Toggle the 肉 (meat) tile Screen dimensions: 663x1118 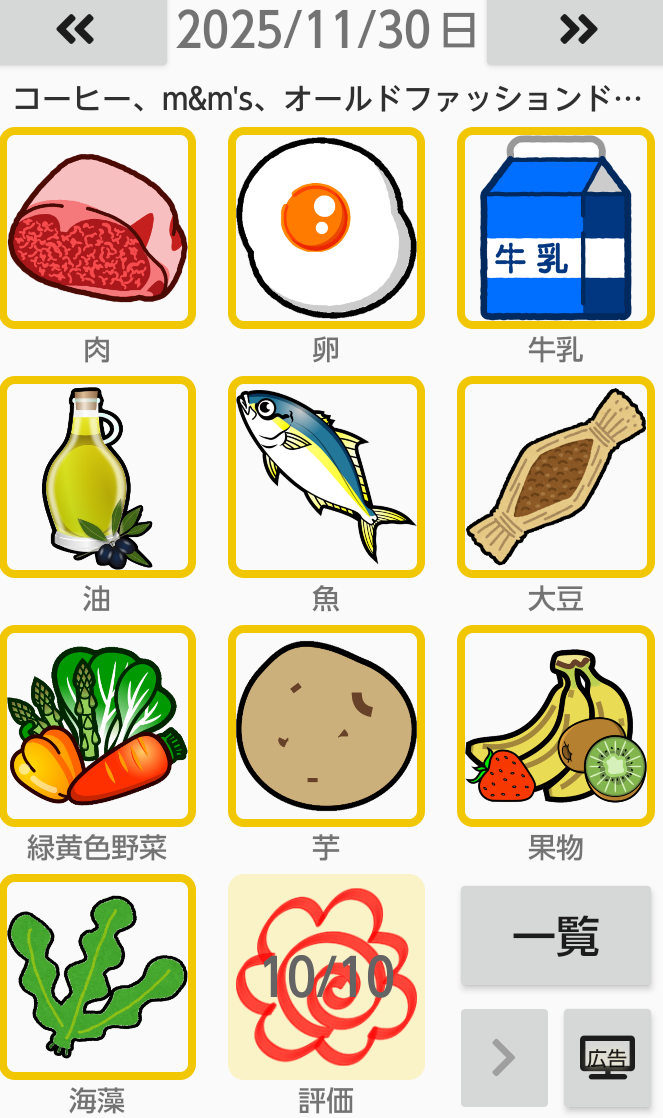[x=97, y=229]
